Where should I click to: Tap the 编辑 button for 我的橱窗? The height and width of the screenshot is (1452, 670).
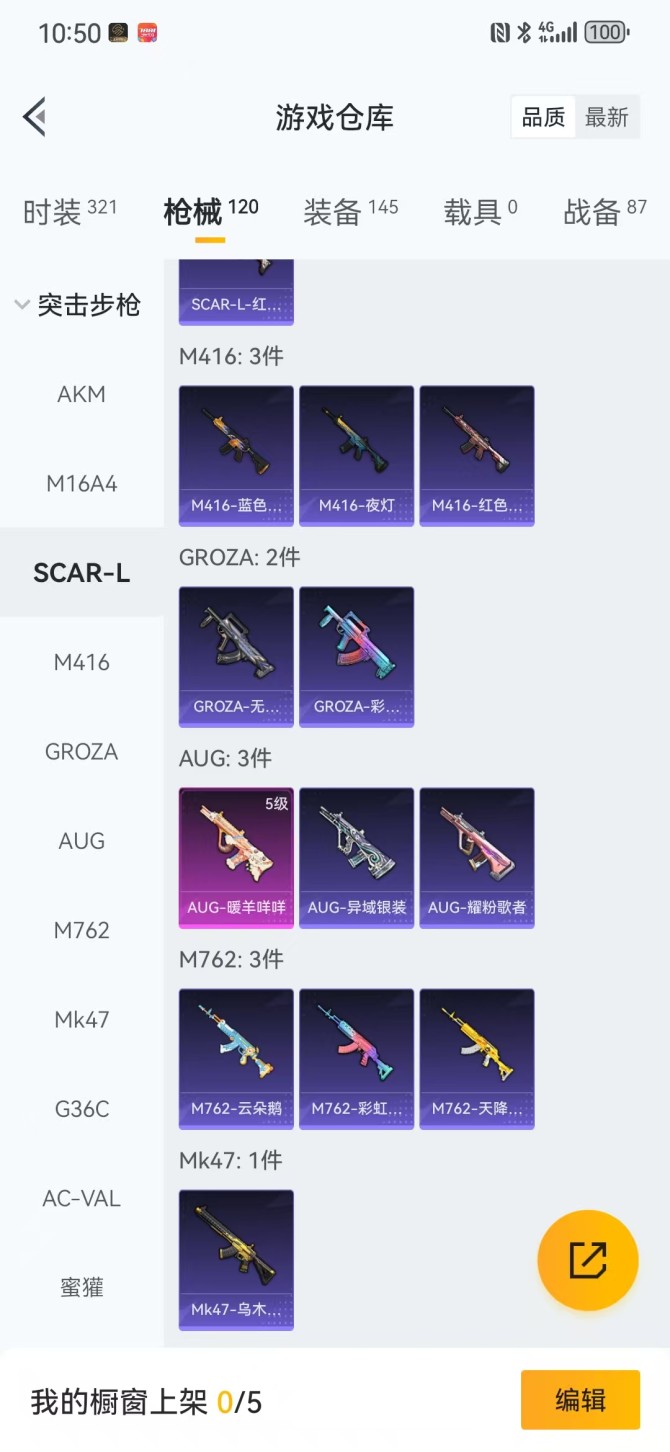pos(580,1400)
